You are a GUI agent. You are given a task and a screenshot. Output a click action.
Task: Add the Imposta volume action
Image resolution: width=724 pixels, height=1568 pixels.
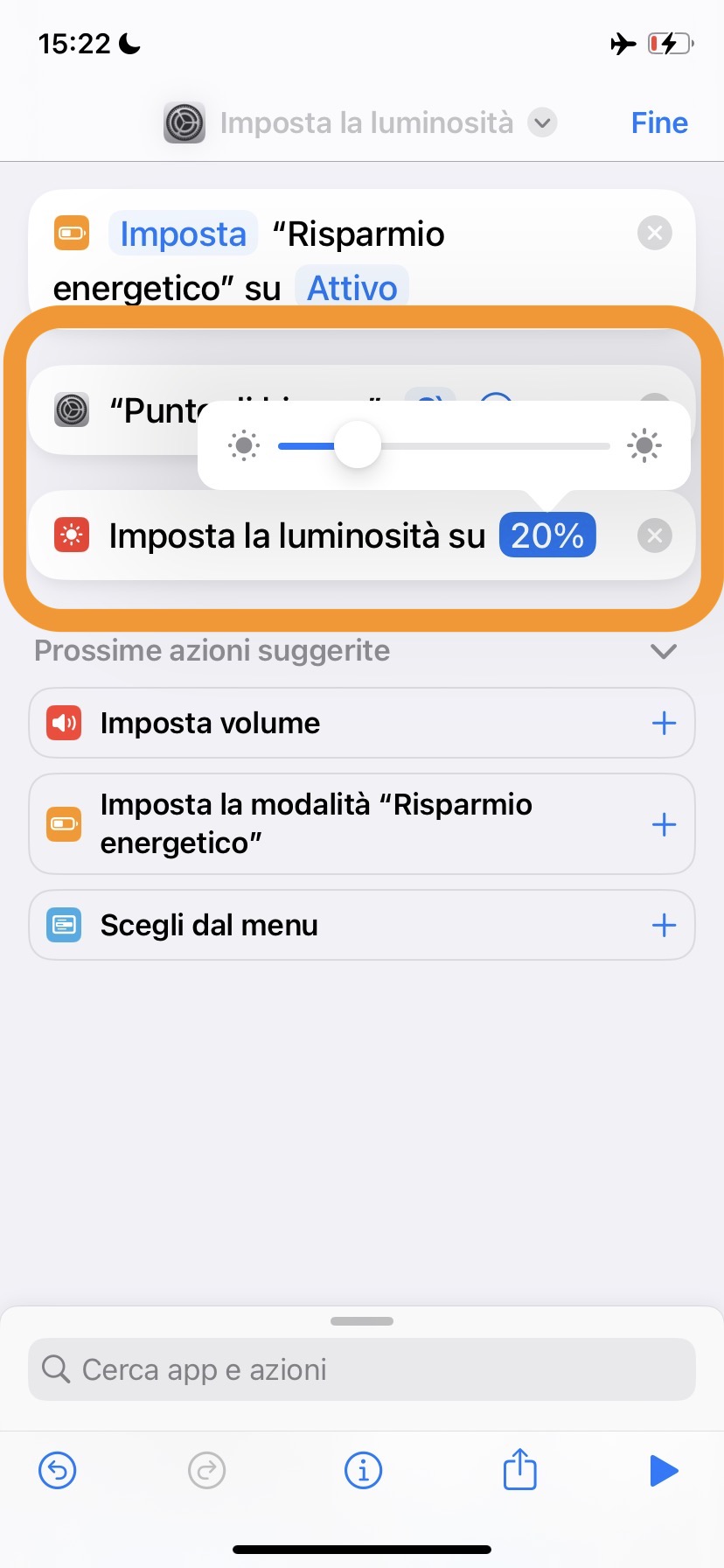click(664, 723)
